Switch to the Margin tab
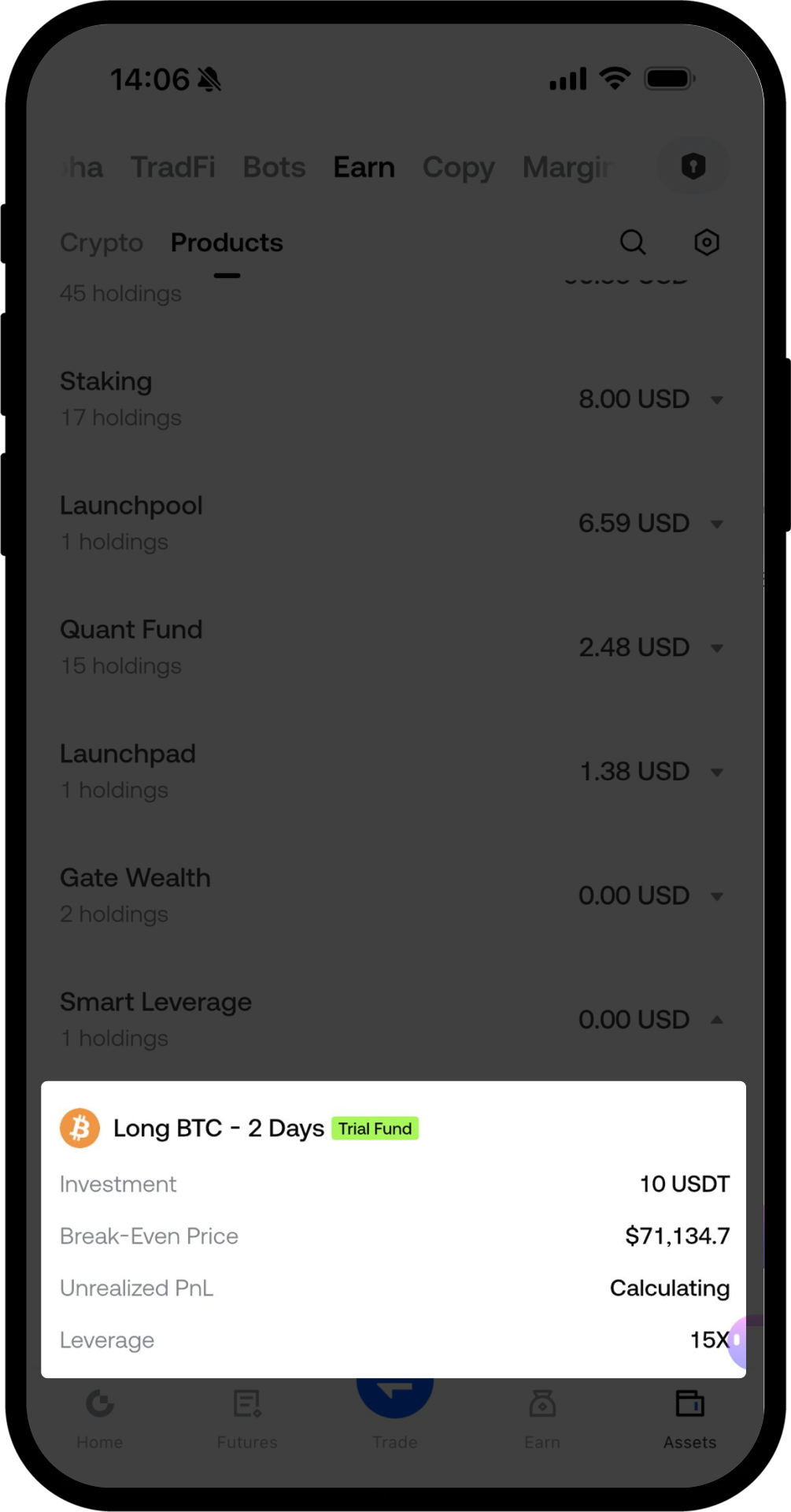Image resolution: width=791 pixels, height=1512 pixels. pos(567,167)
